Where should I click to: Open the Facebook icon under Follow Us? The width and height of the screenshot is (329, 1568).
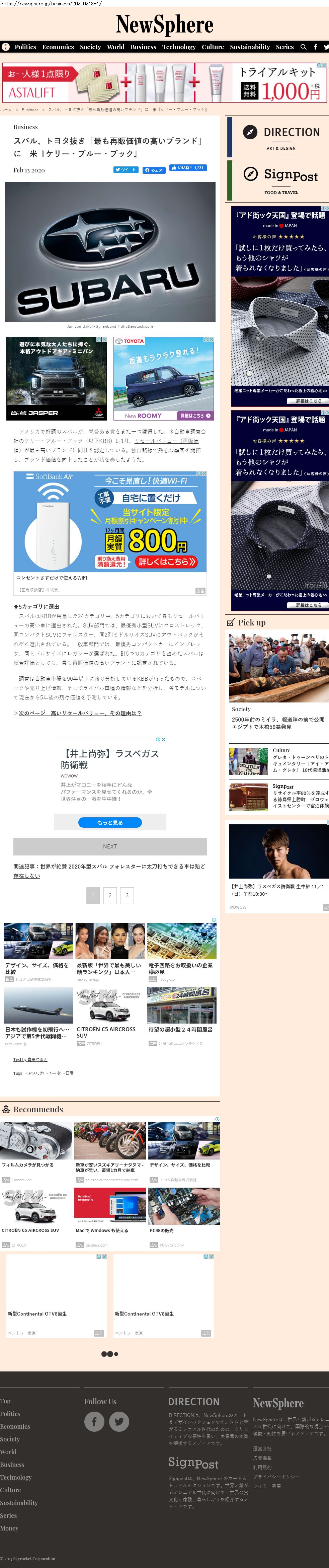click(94, 1421)
